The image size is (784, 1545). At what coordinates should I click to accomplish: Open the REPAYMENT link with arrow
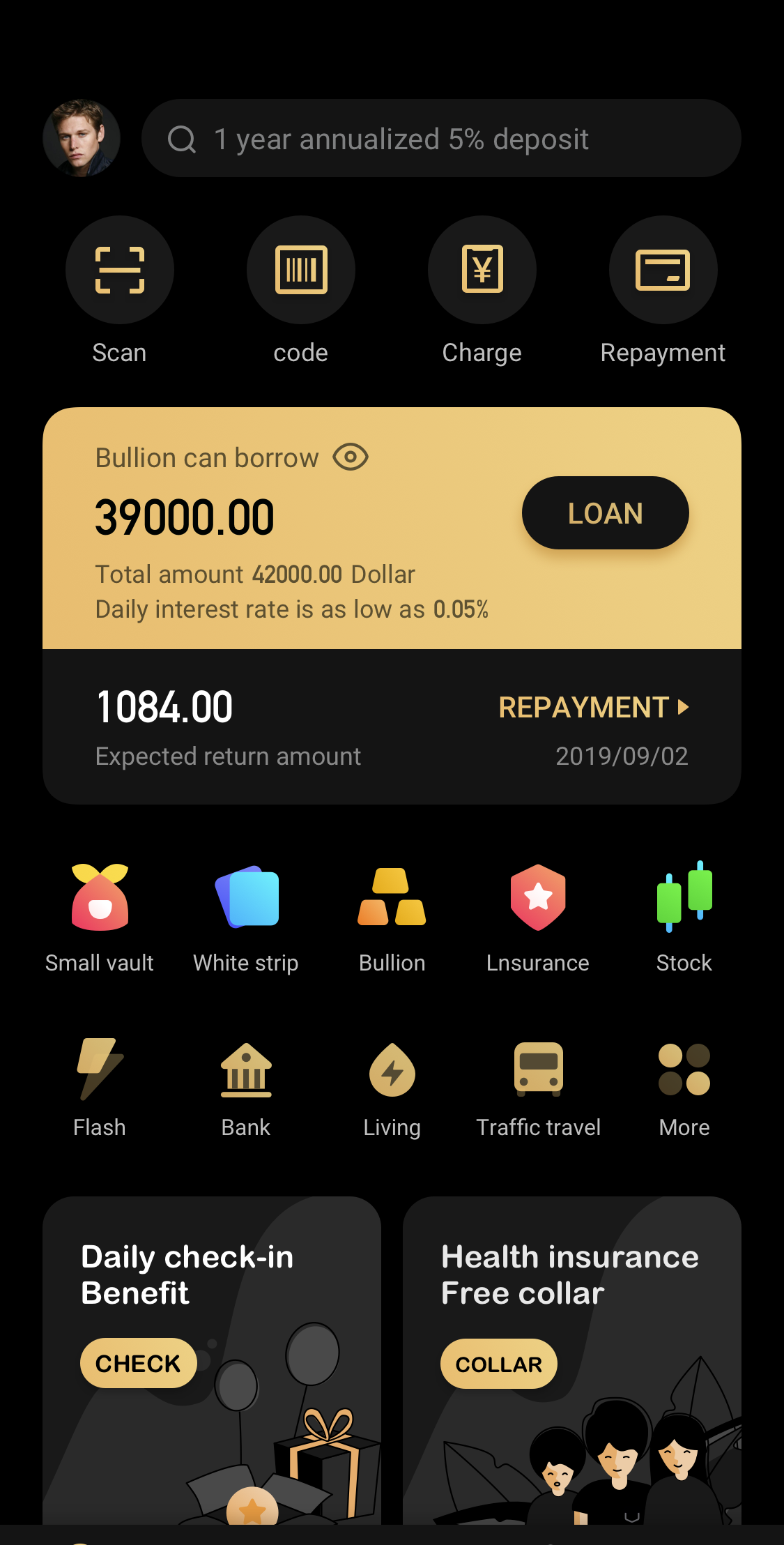pos(594,707)
